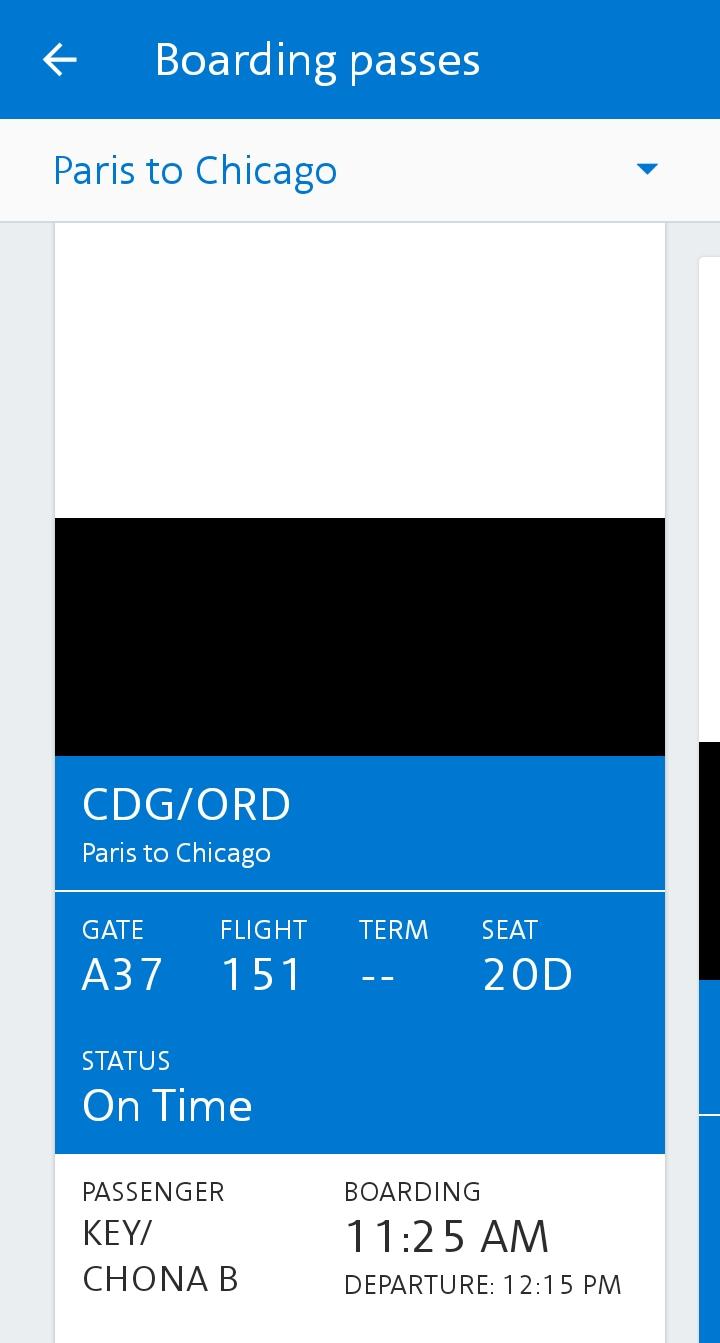Go back from Boarding passes
The width and height of the screenshot is (720, 1343).
(60, 60)
